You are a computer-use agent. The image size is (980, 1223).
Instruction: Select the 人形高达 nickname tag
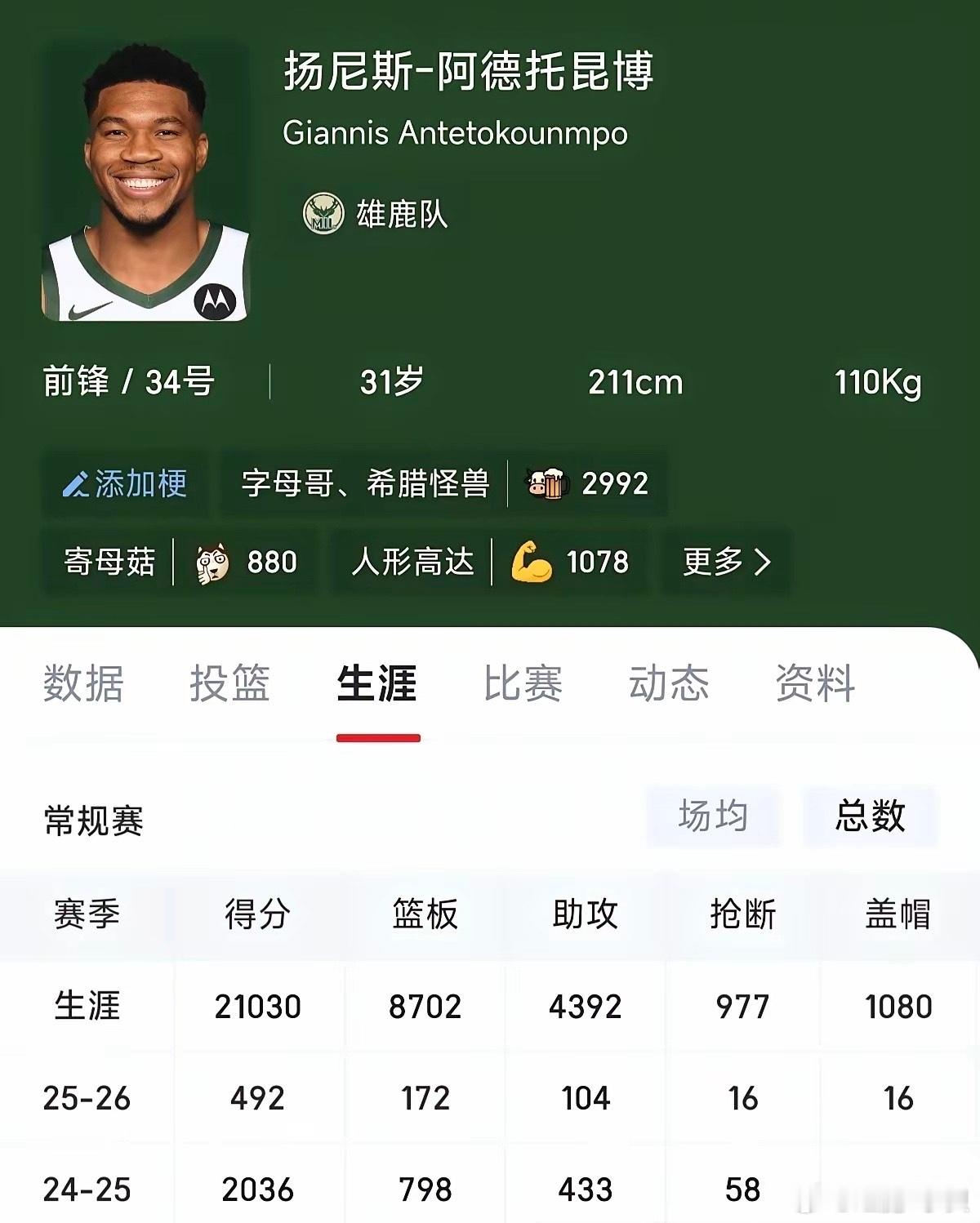(415, 562)
